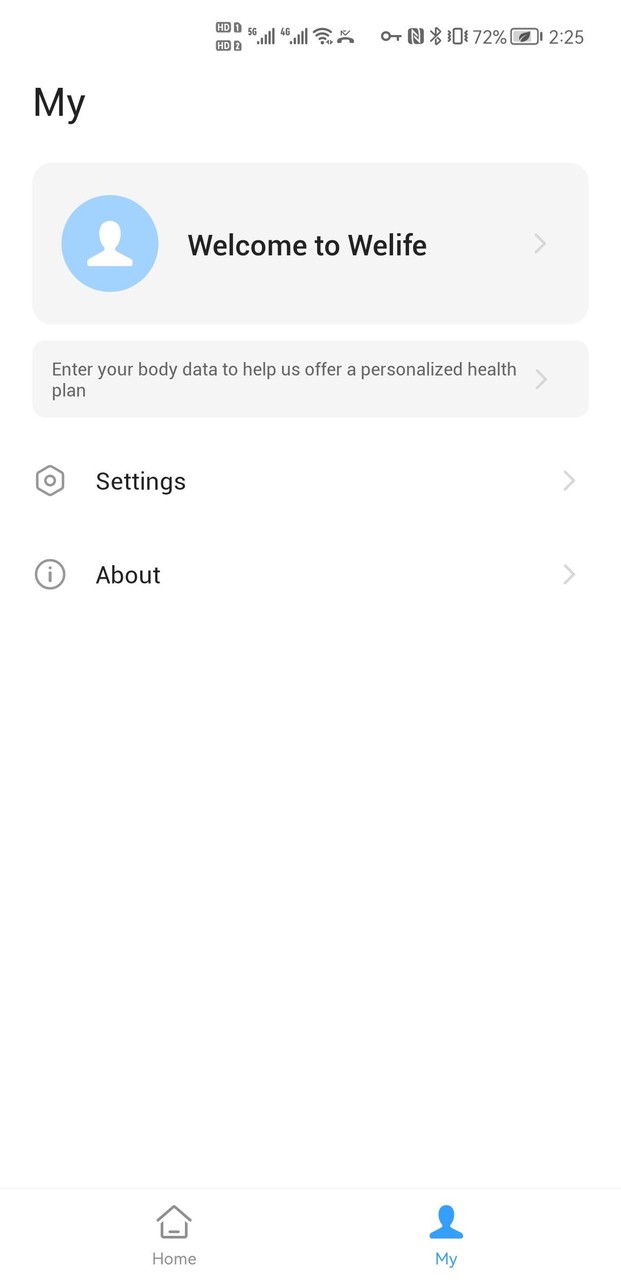Open Settings
The image size is (621, 1280).
(310, 481)
